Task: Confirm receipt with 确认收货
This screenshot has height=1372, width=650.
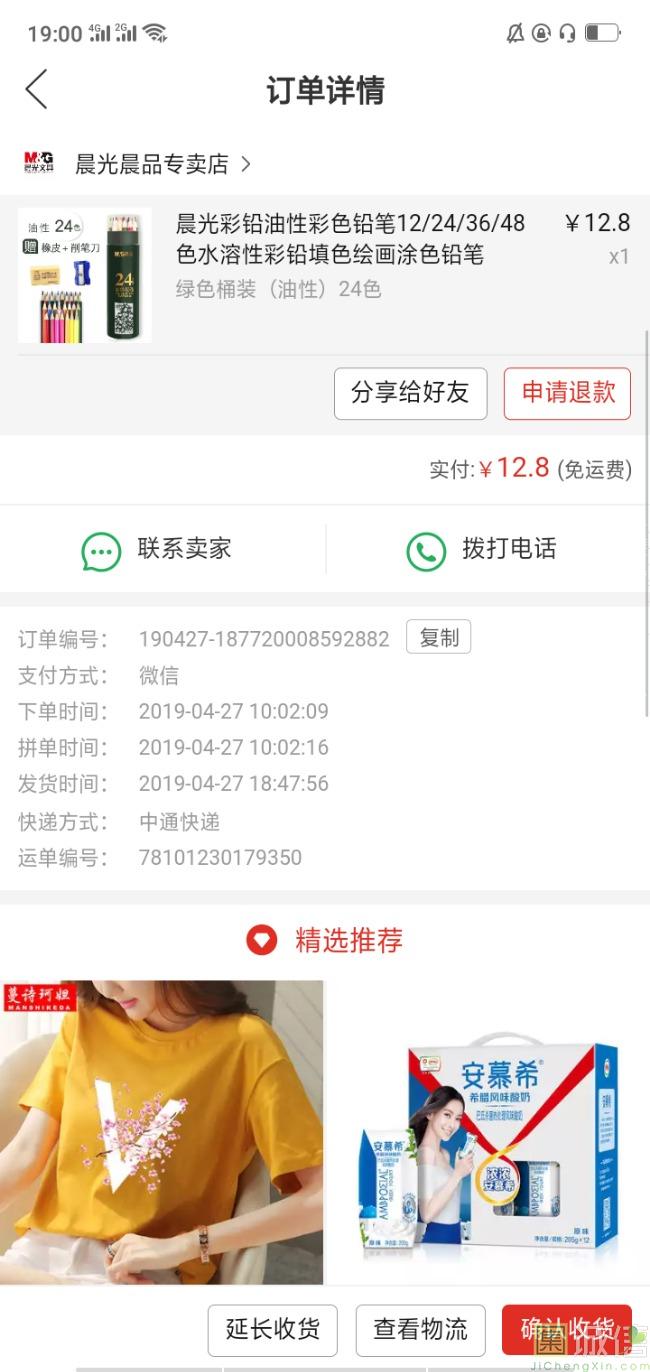Action: tap(566, 1329)
